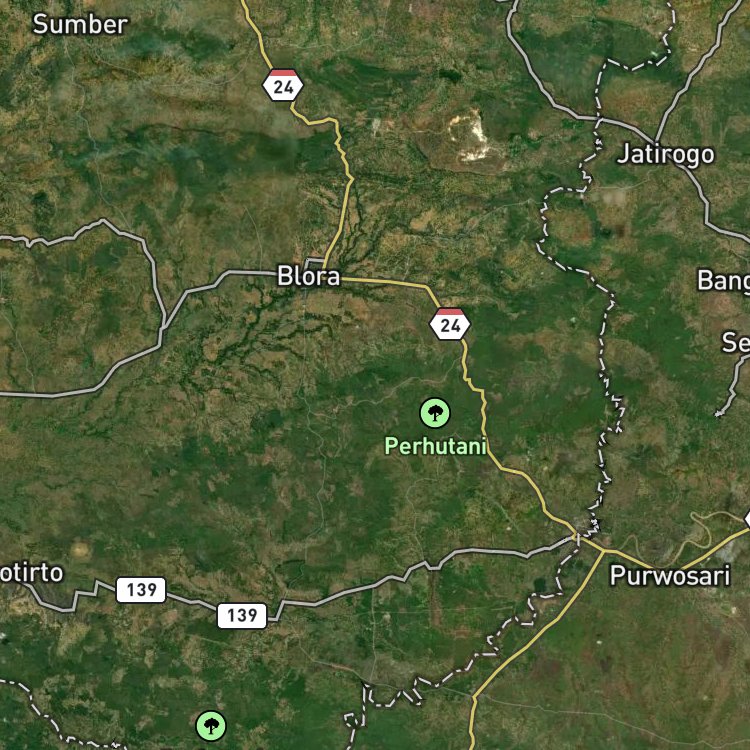
Task: Select the unlabeled tree marker below road 139
Action: click(x=211, y=725)
